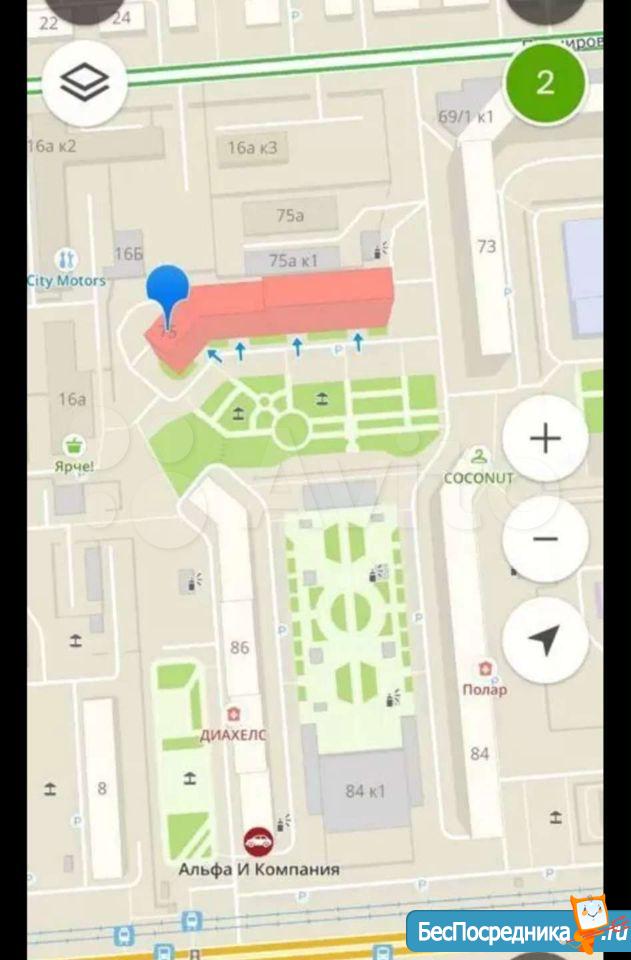Open the Ярче! store marker
Viewport: 631px width, 960px height.
(x=74, y=445)
